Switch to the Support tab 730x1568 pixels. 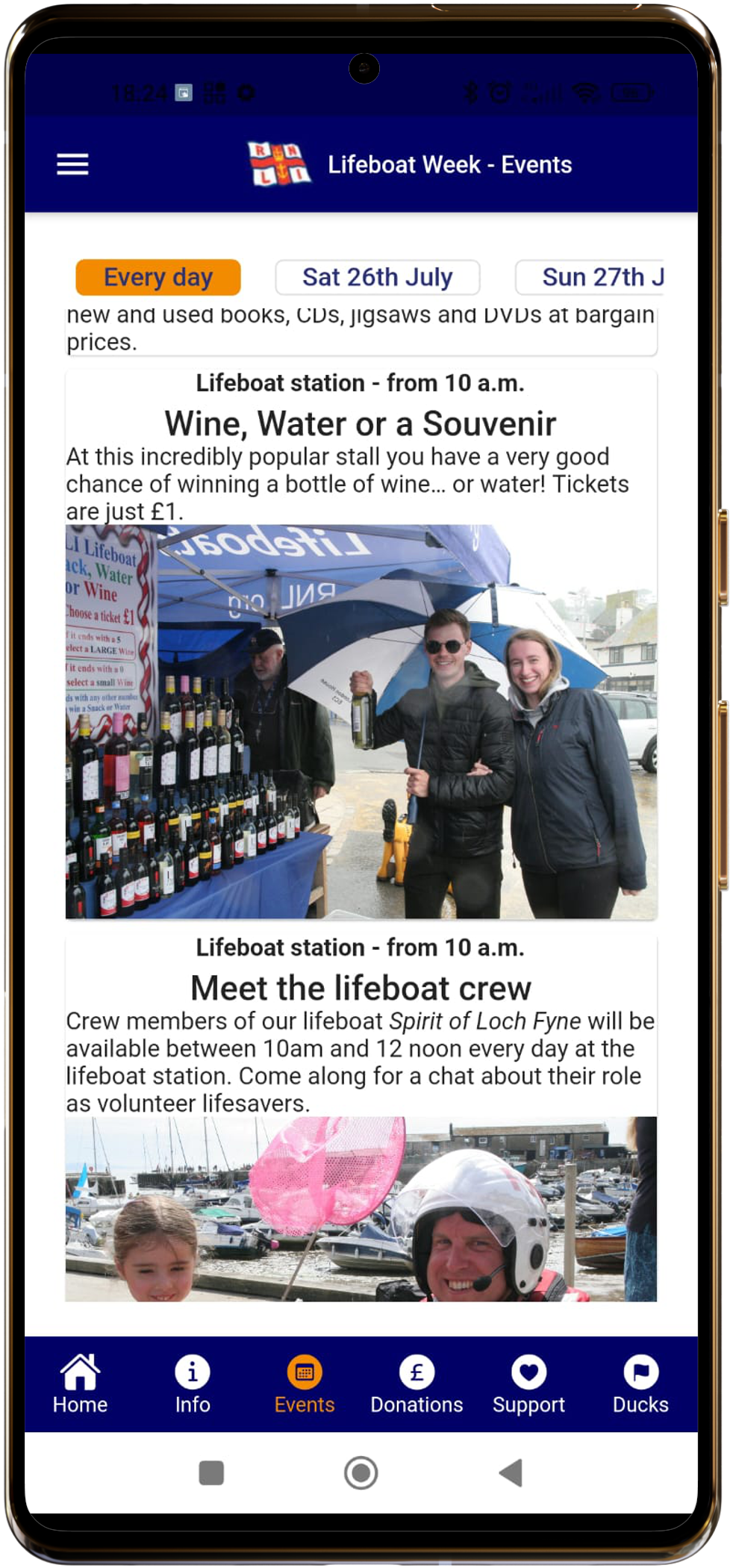click(x=528, y=1384)
